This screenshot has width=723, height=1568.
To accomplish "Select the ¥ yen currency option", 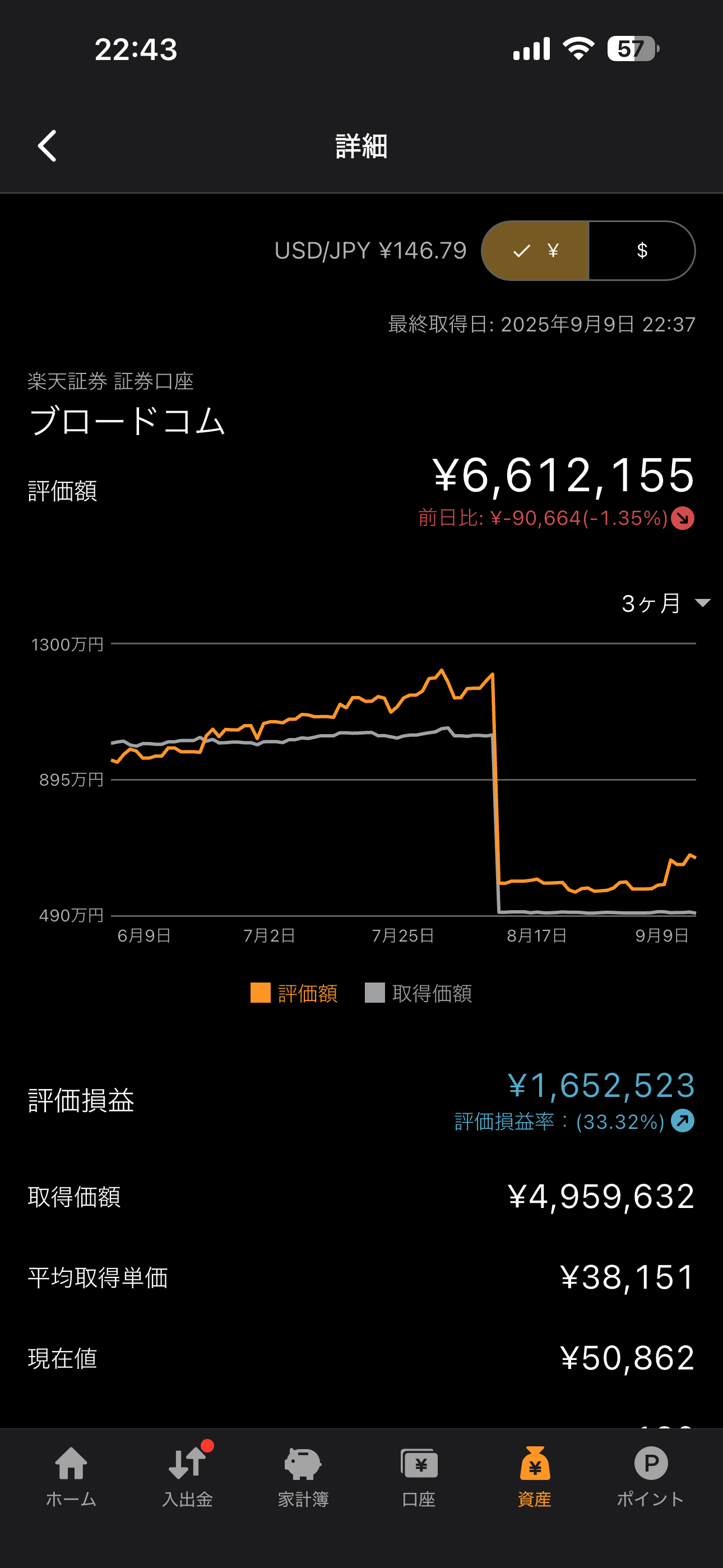I will (x=536, y=251).
